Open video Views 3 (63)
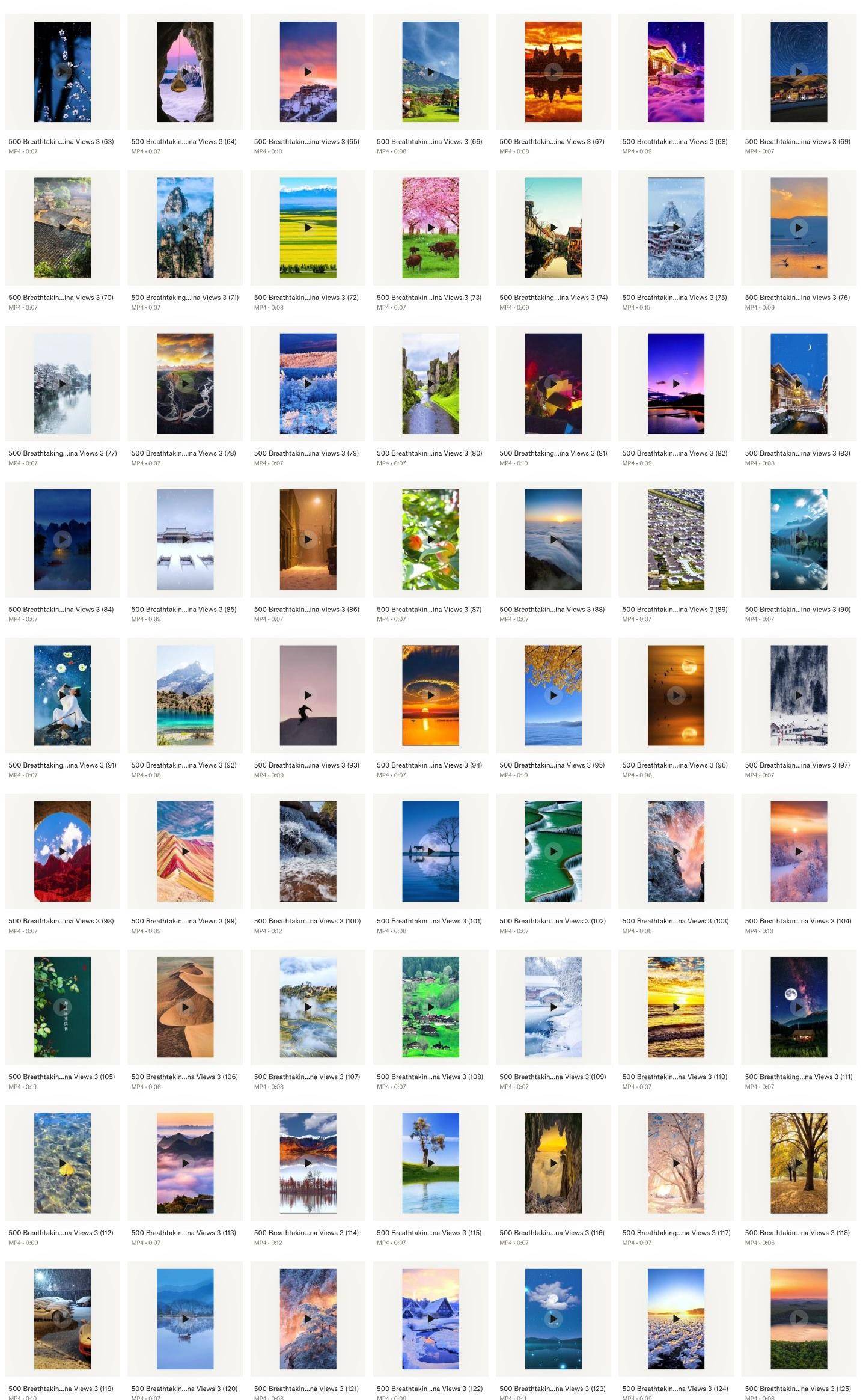This screenshot has height=1400, width=863. pos(62,72)
